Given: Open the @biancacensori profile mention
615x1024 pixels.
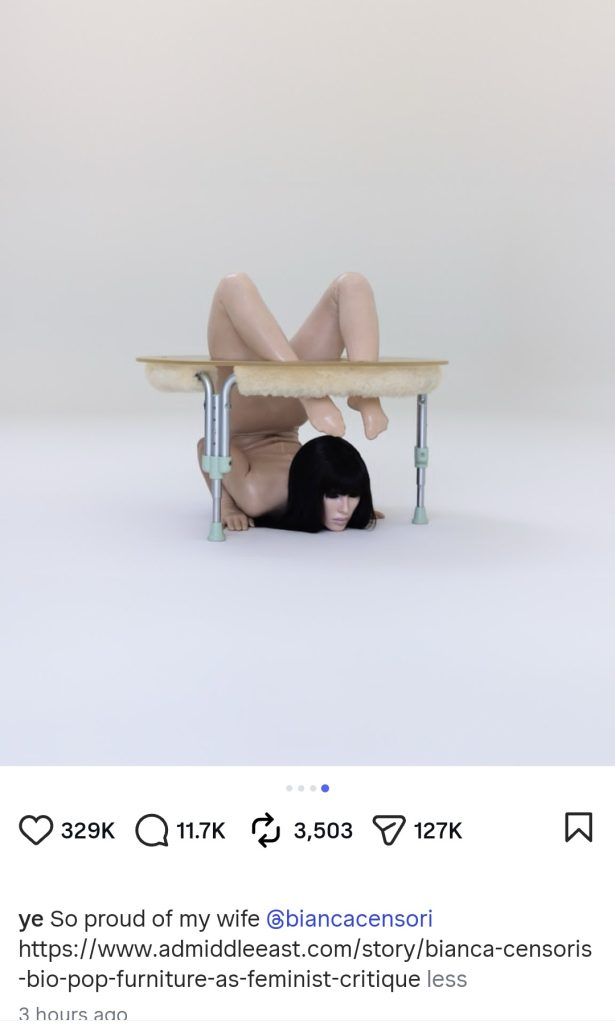Looking at the screenshot, I should pos(349,919).
